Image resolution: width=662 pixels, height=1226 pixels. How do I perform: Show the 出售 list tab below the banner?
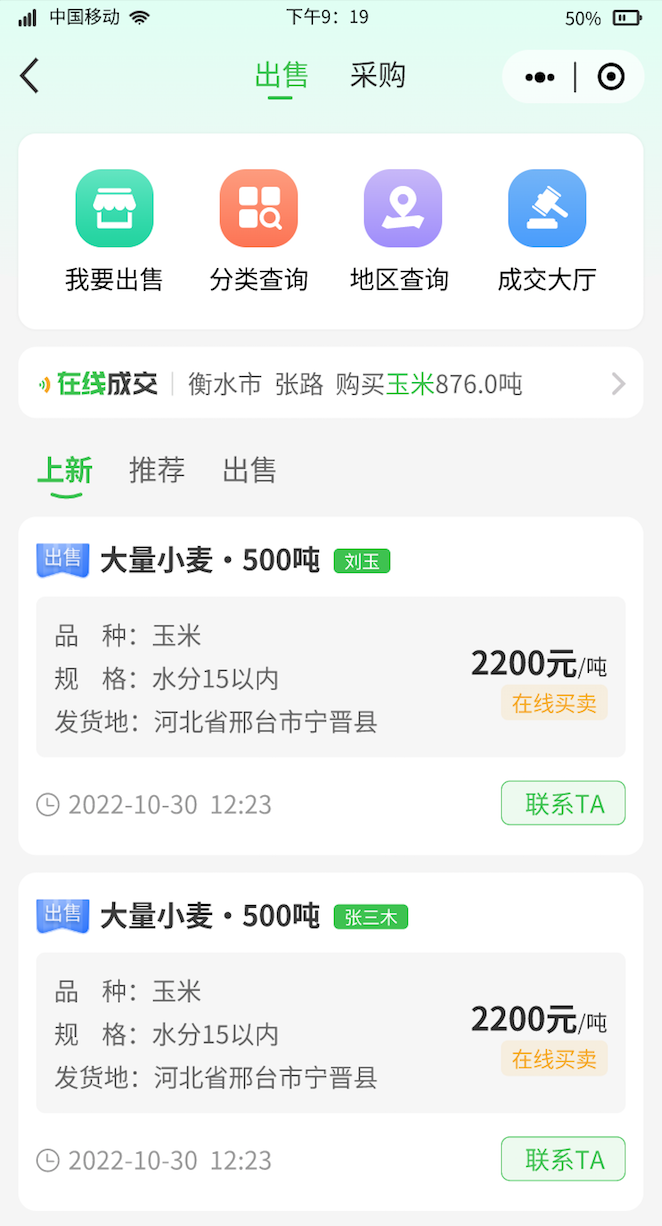tap(249, 470)
